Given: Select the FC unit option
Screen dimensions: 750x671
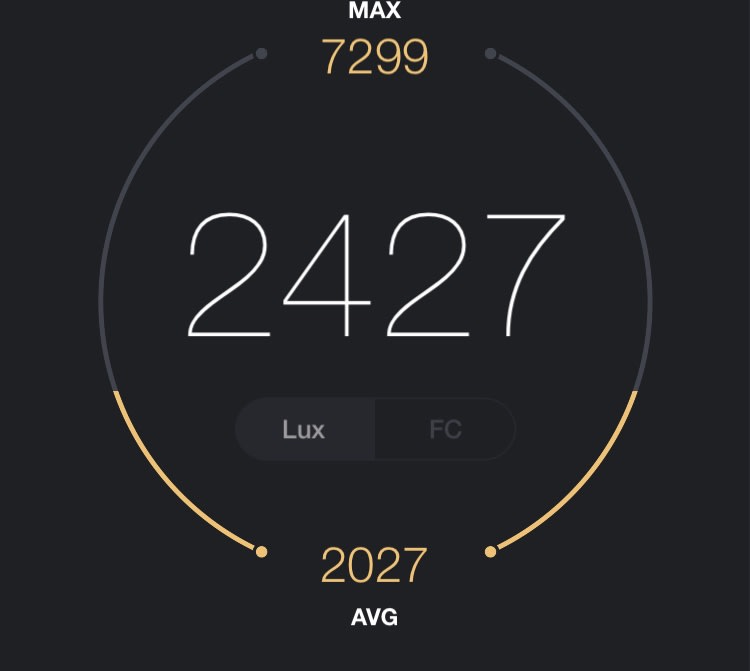Looking at the screenshot, I should [445, 430].
